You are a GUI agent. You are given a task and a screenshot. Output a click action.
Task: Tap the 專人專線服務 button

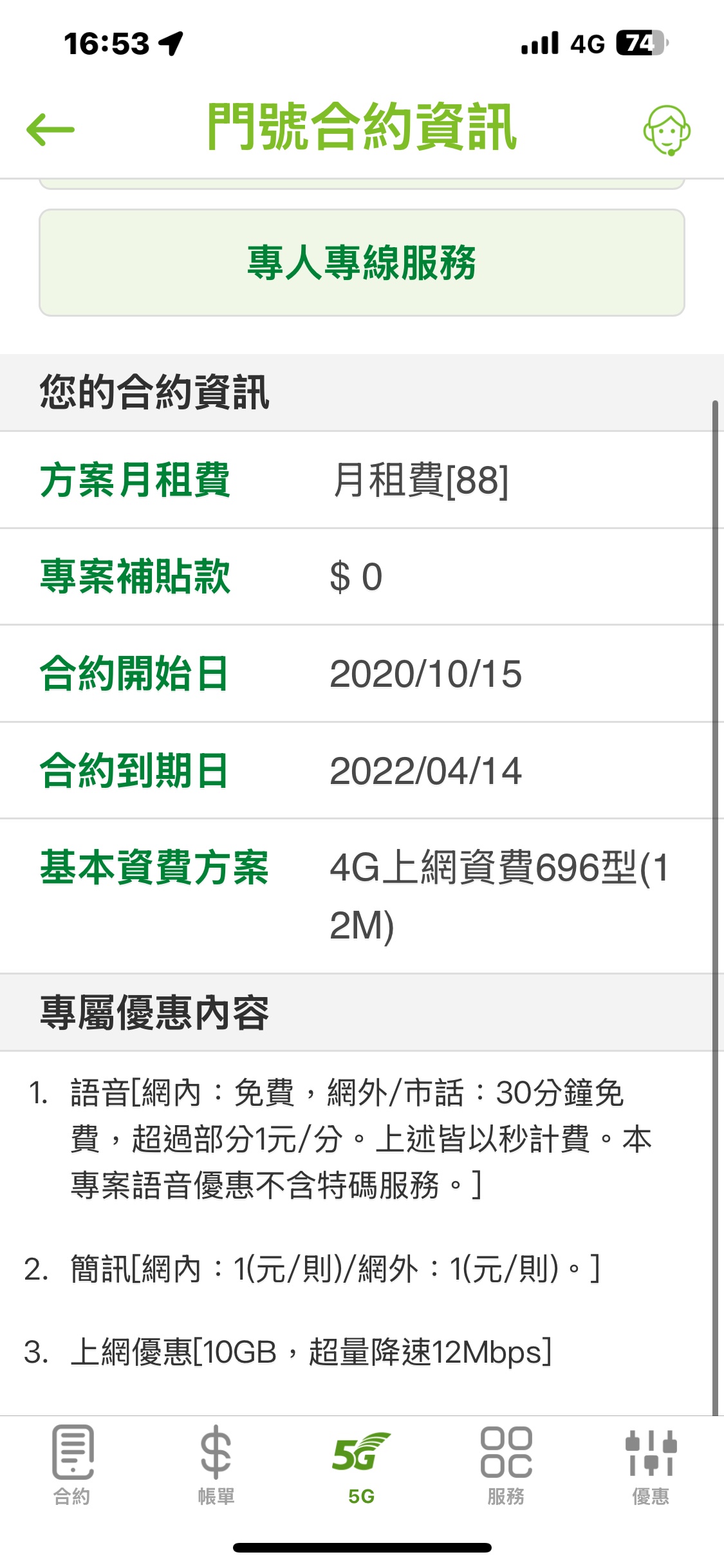(362, 263)
